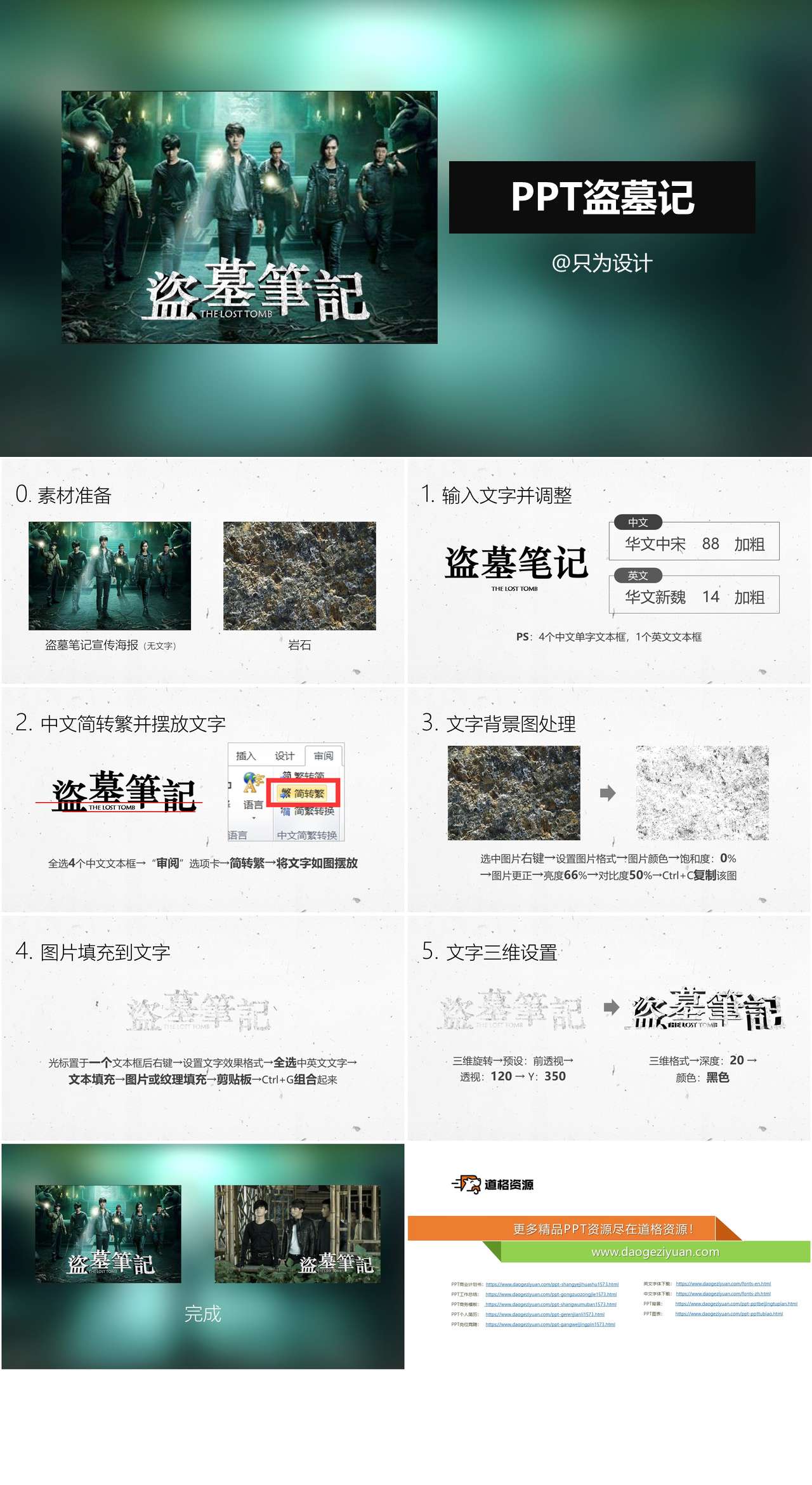
Task: Open the PPT图表 link
Action: click(x=729, y=1314)
